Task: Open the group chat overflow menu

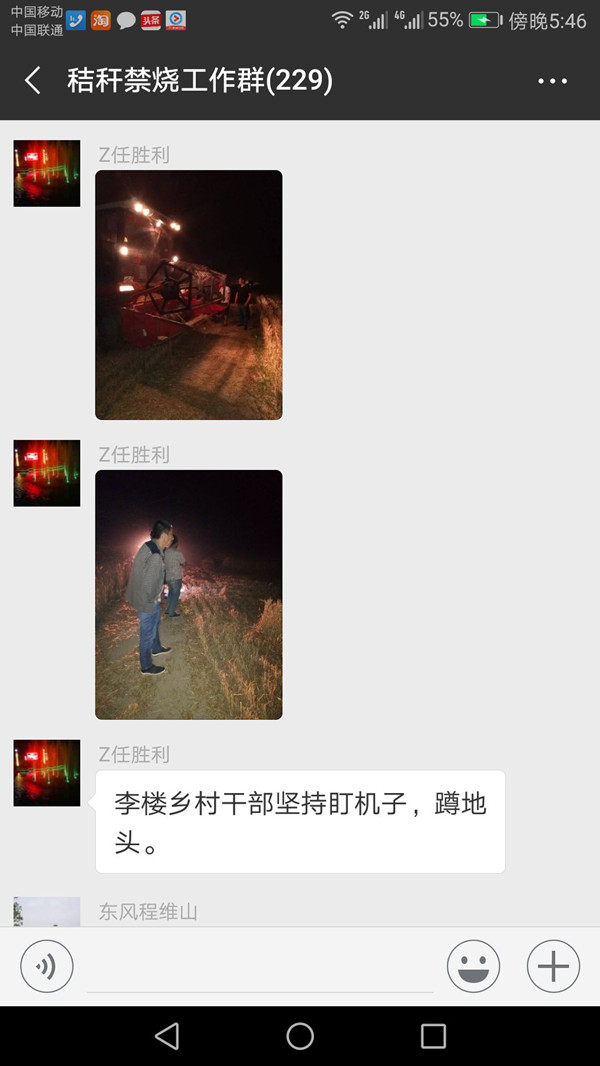Action: point(552,81)
